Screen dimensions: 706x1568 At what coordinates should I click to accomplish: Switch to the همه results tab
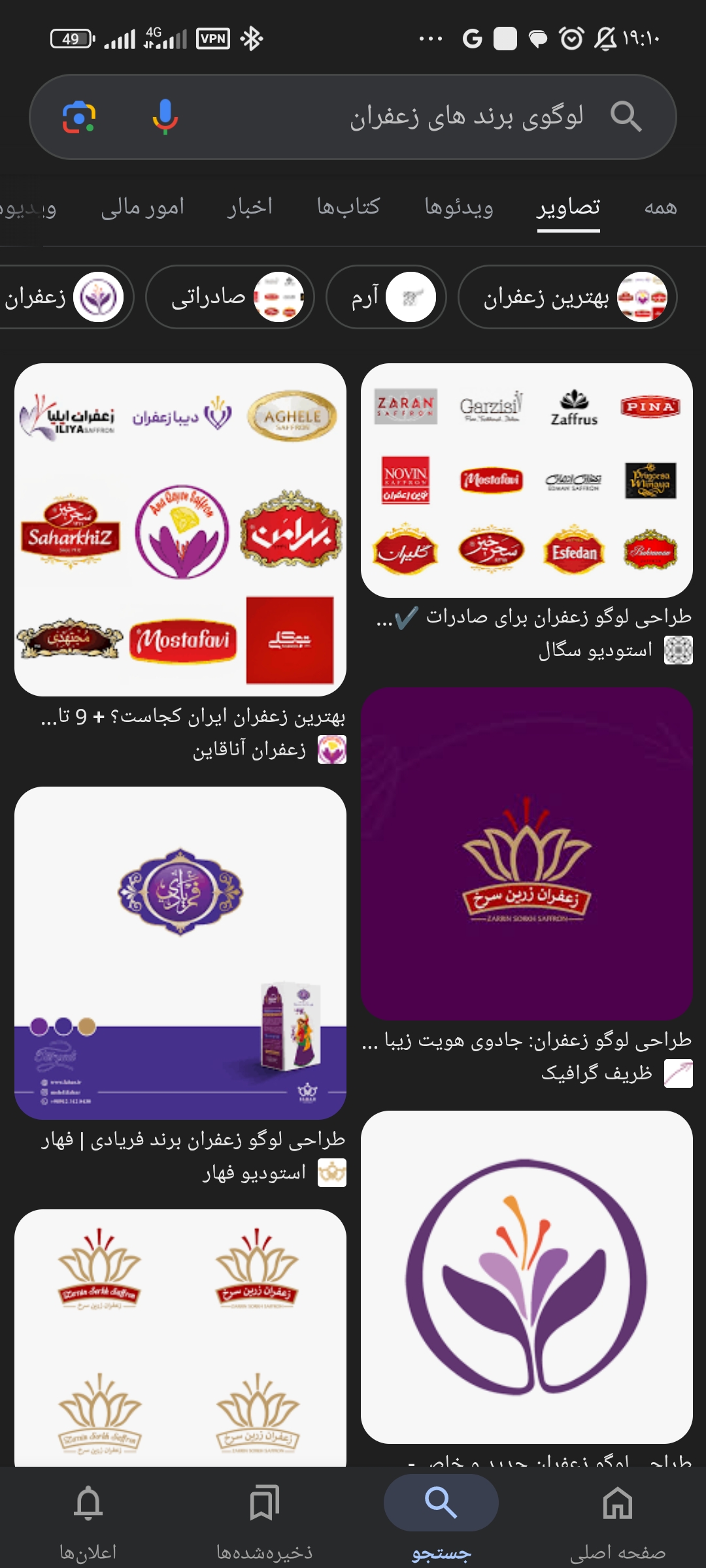coord(660,208)
